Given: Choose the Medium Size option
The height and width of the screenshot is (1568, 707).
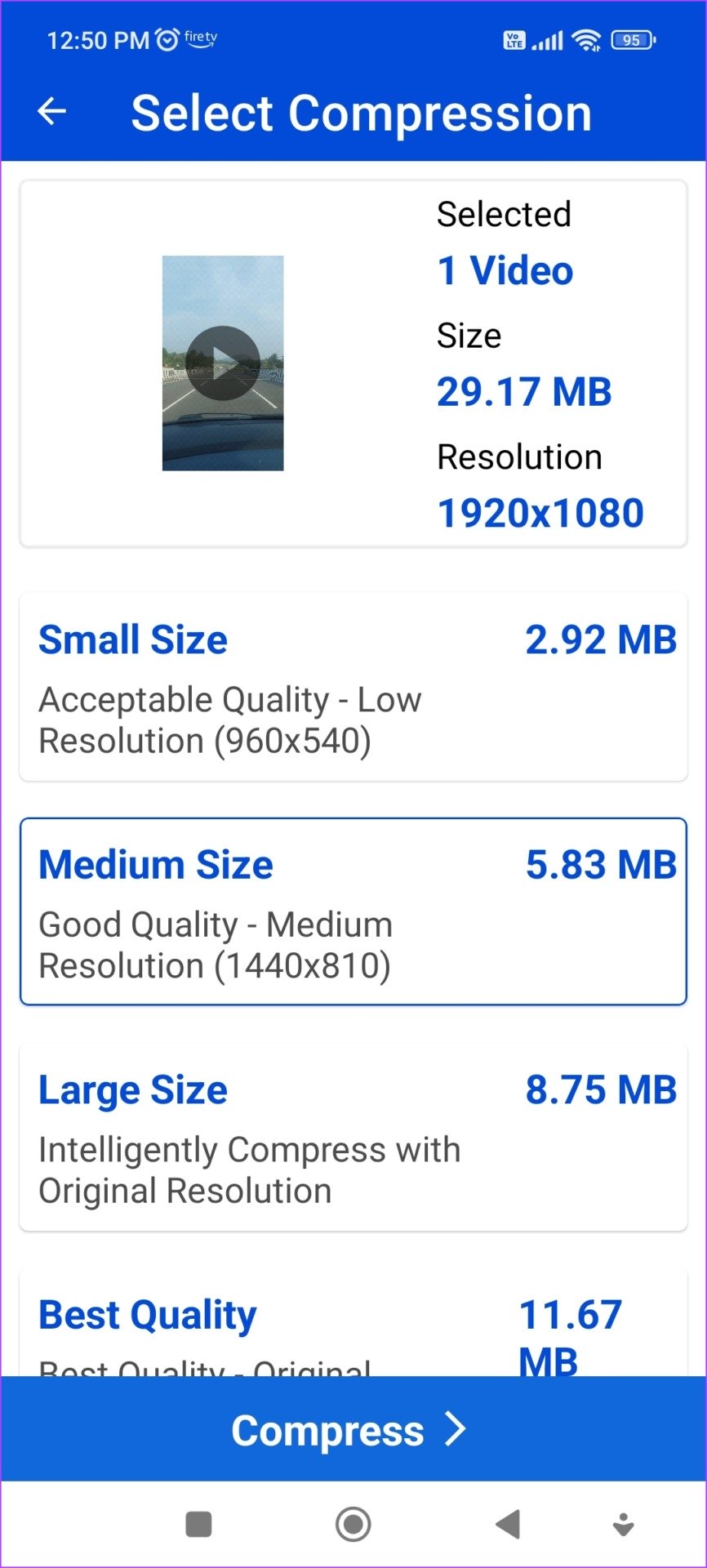Looking at the screenshot, I should tap(353, 911).
